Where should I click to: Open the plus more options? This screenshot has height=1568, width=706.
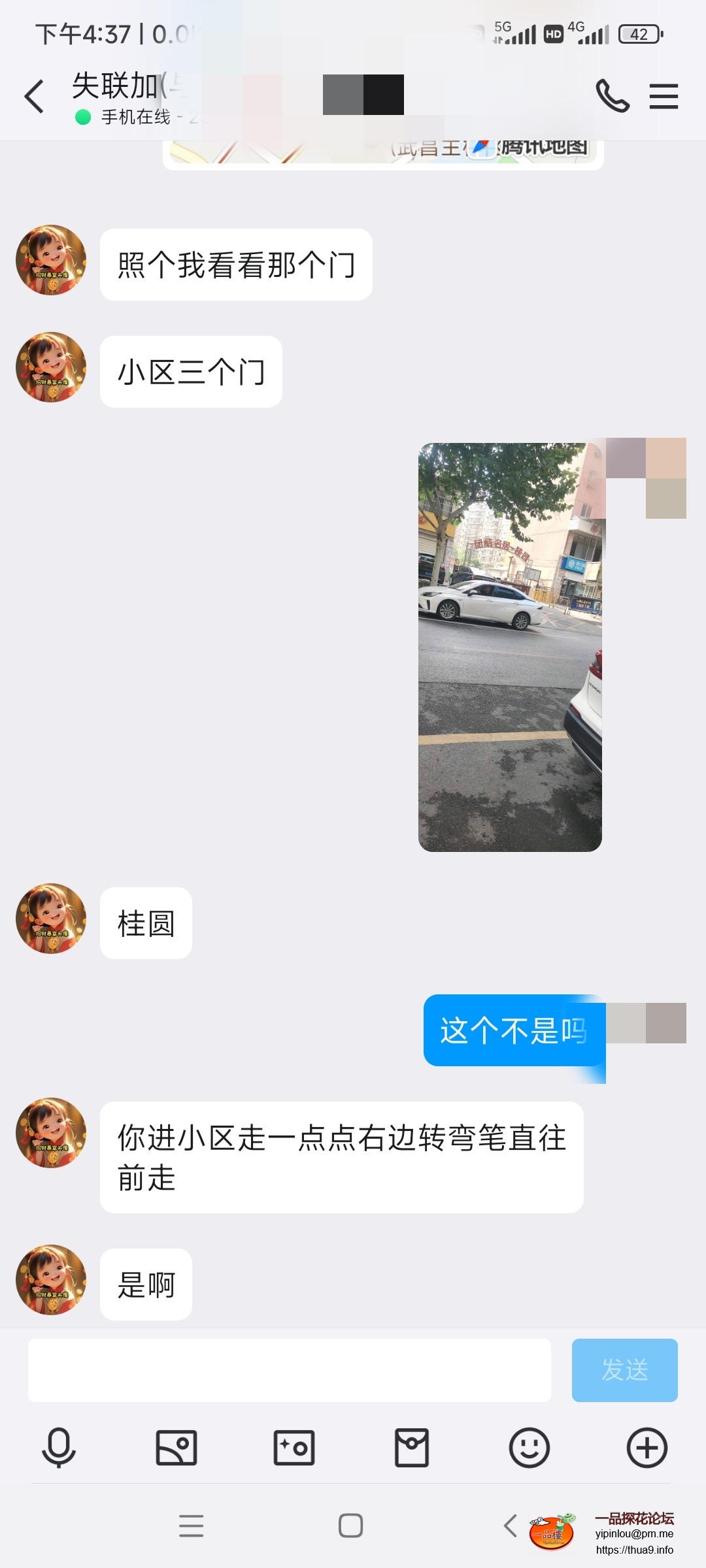[x=647, y=1448]
